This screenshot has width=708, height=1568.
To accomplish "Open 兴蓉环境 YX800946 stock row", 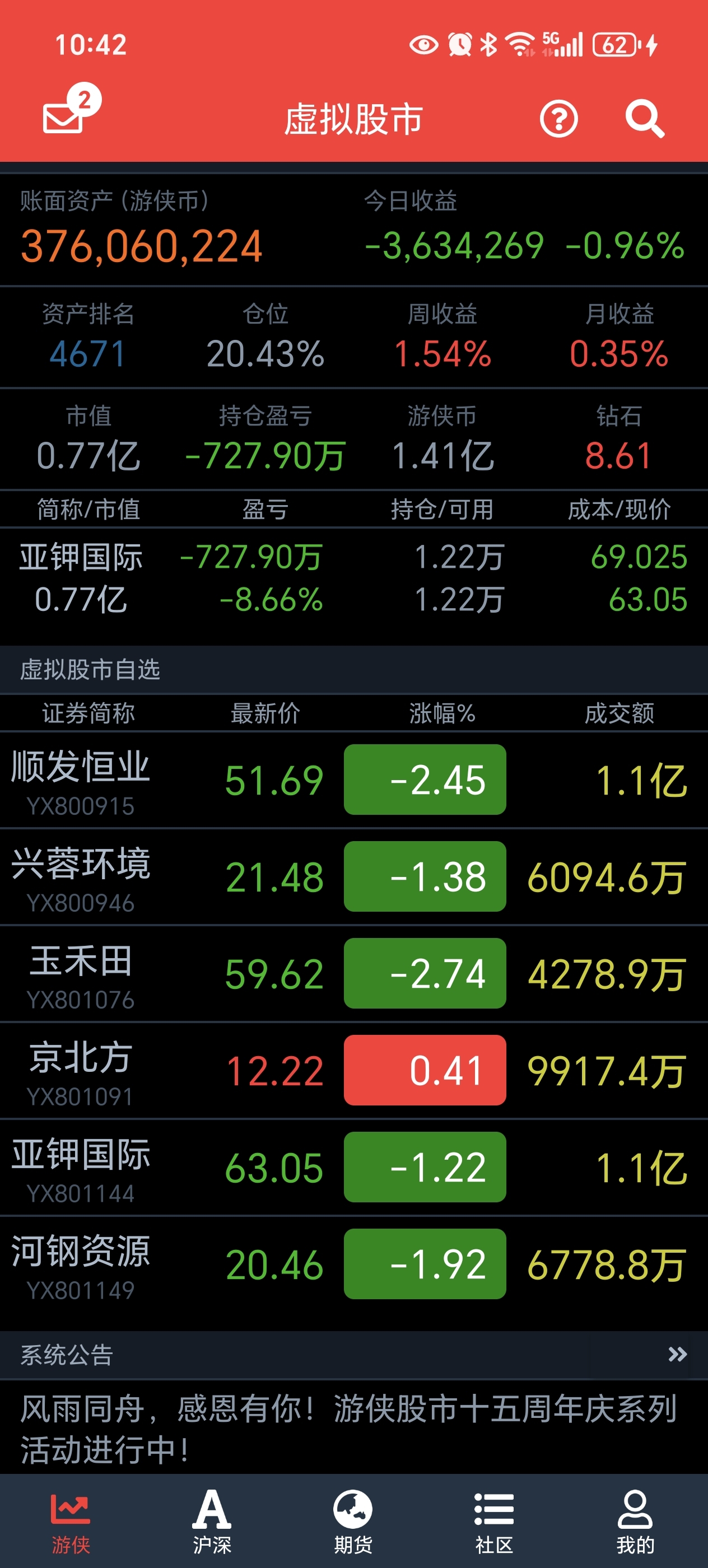I will coord(353,876).
